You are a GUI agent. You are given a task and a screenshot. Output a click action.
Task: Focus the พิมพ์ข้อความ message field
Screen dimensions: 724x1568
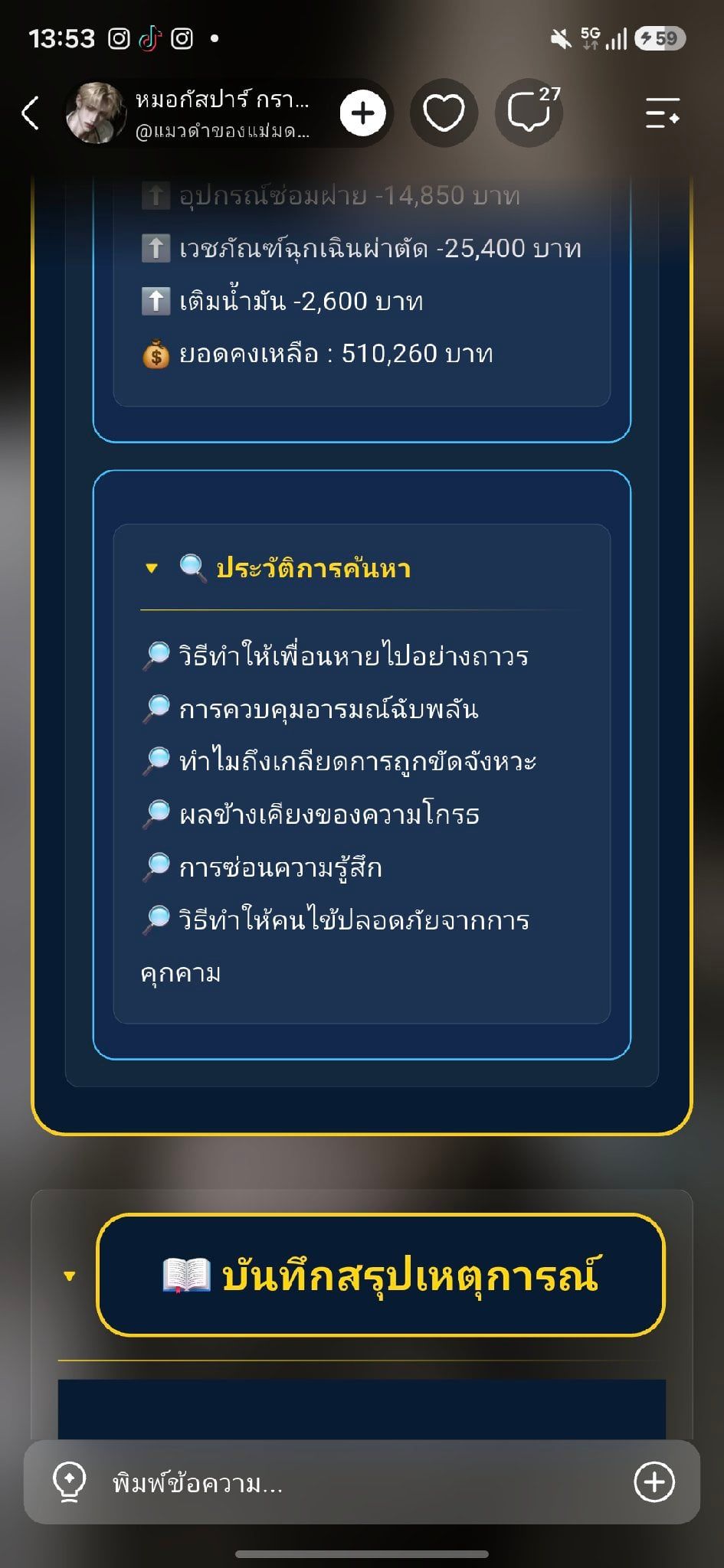pos(362,1482)
